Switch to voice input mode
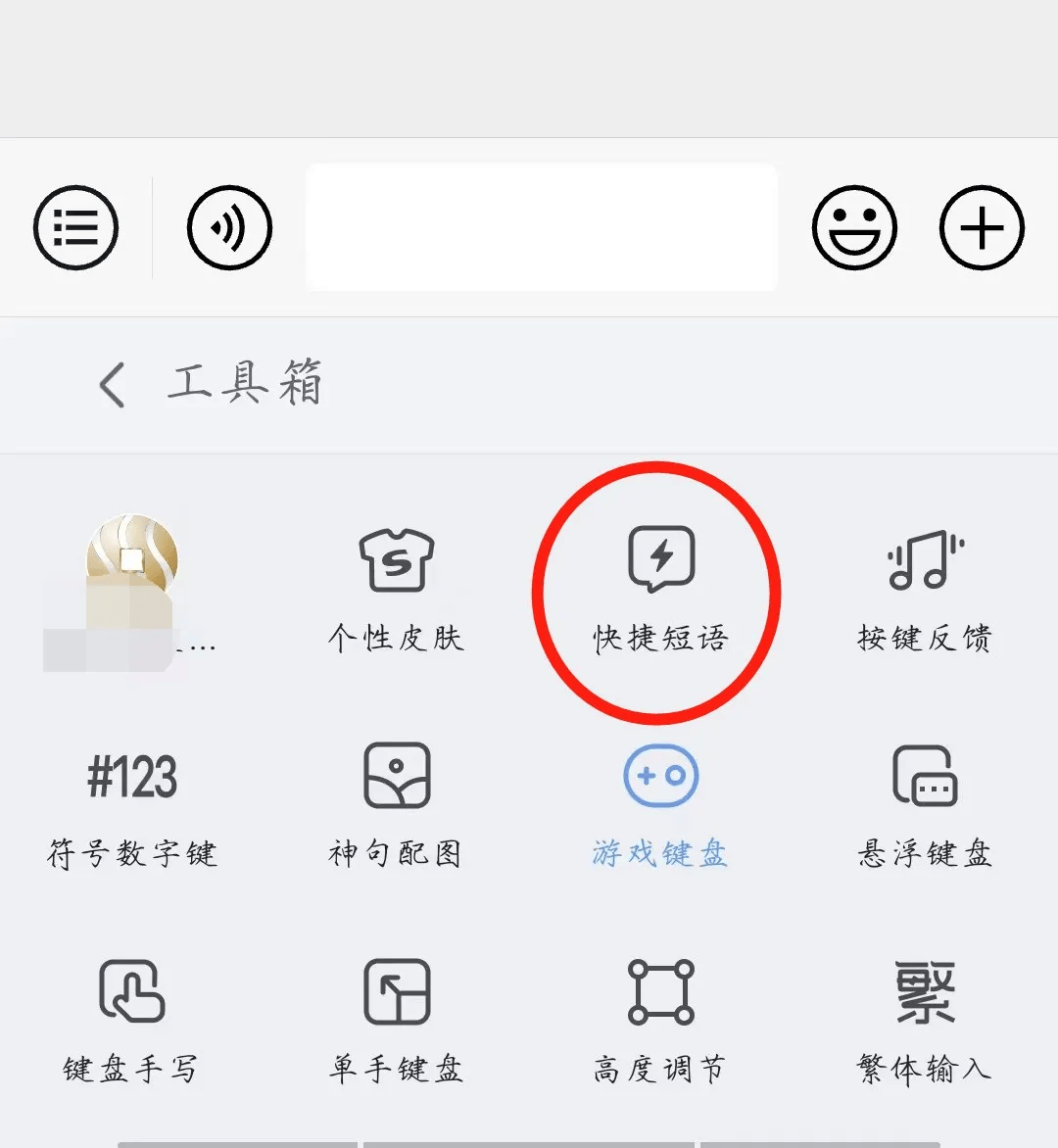Screen dimensions: 1058x1148 tap(229, 227)
